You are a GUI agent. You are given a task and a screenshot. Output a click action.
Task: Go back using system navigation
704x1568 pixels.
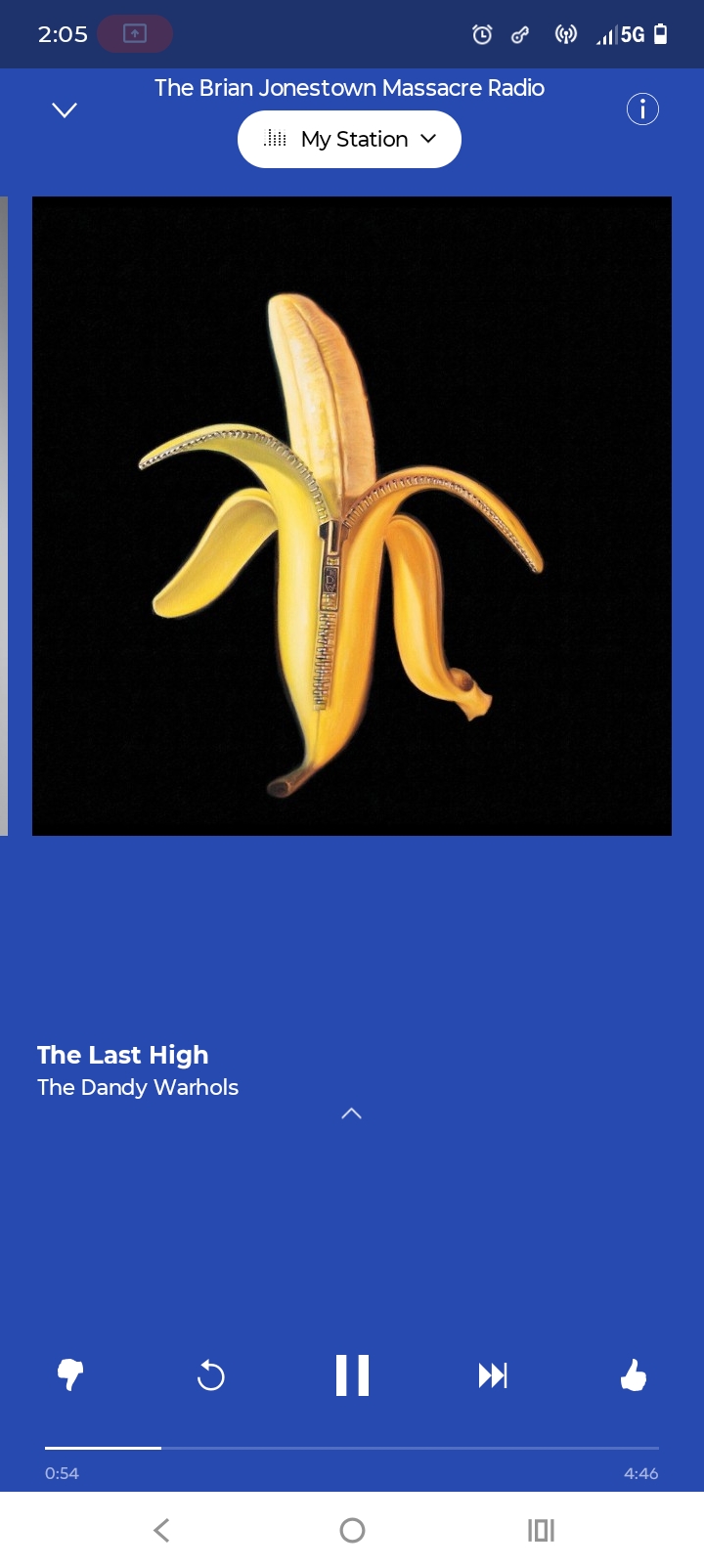coord(162,1530)
